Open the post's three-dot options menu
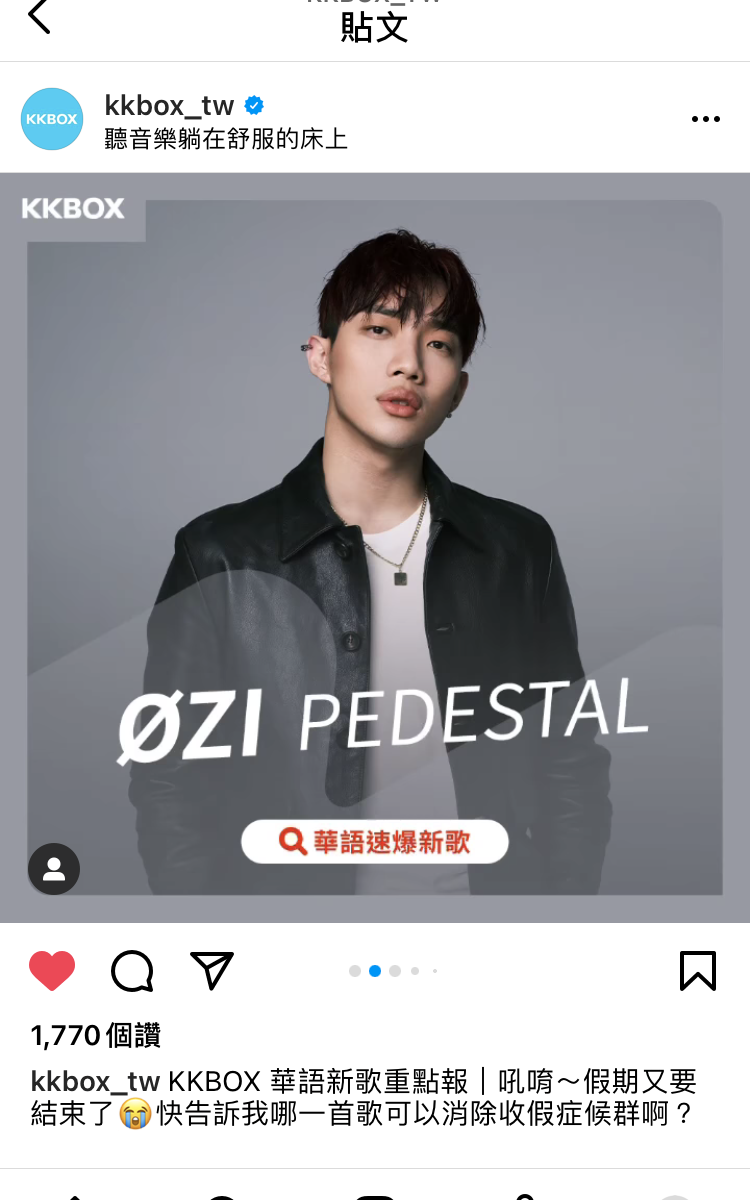This screenshot has height=1200, width=750. [705, 120]
